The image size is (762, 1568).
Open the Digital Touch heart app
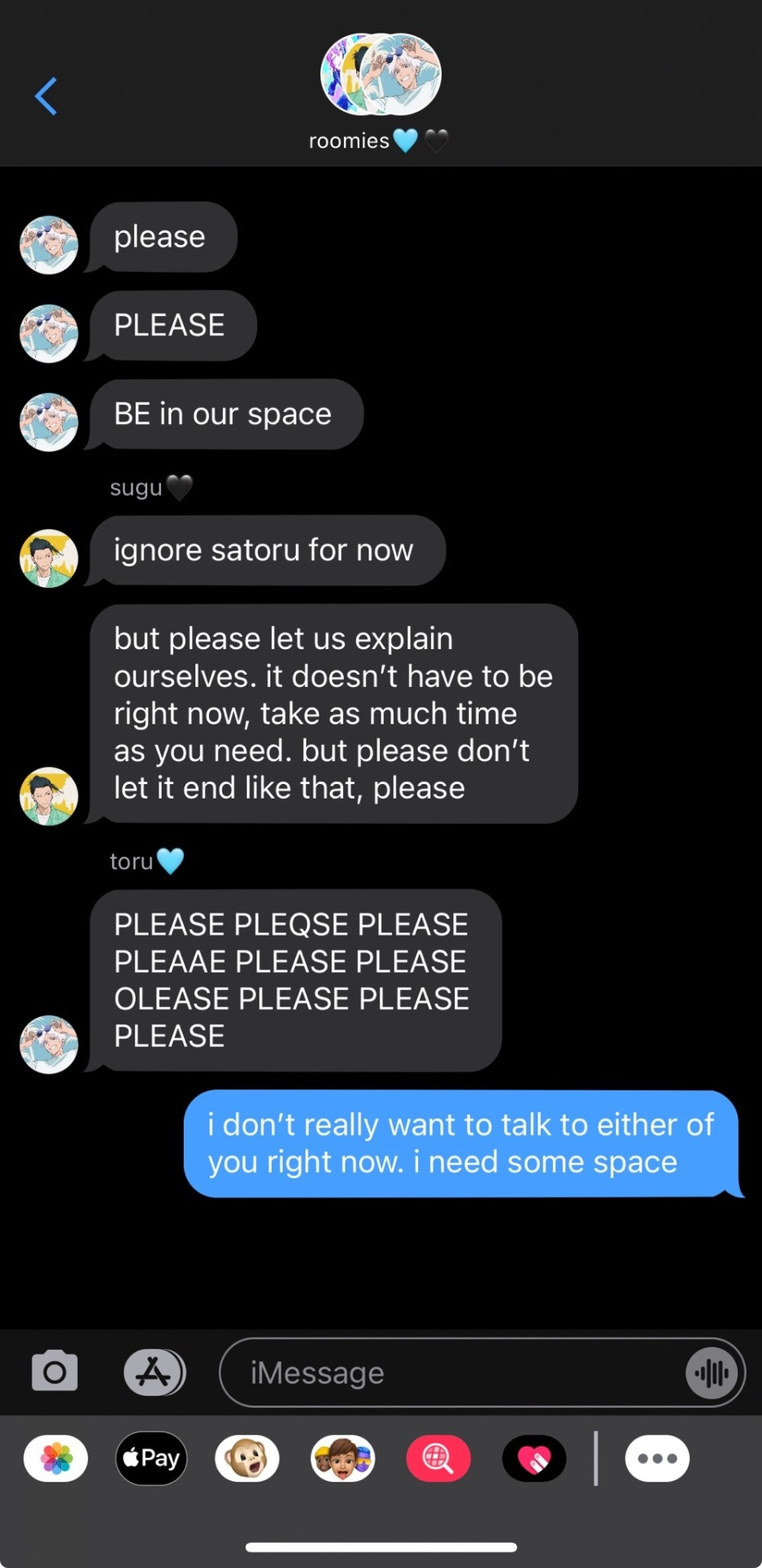pyautogui.click(x=534, y=1459)
